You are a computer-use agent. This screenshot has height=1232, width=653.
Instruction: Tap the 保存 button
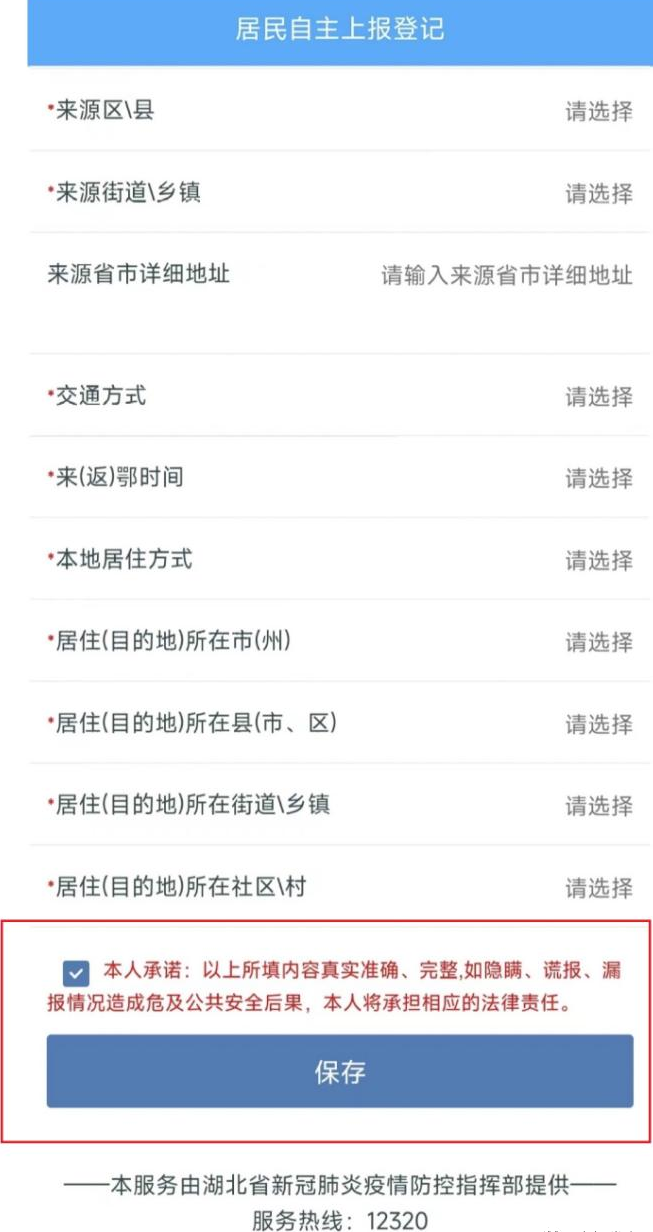coord(340,1071)
